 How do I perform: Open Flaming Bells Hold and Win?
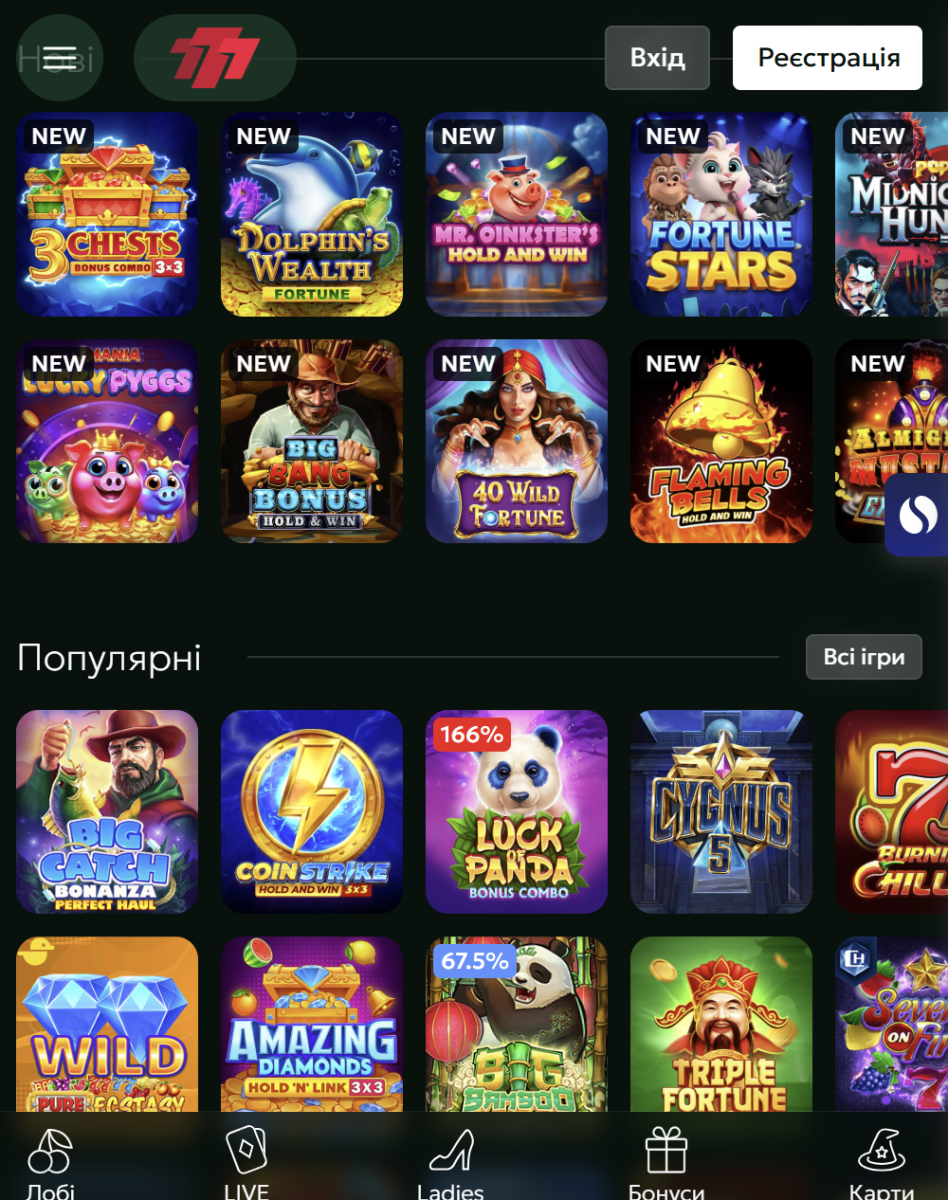click(x=721, y=441)
